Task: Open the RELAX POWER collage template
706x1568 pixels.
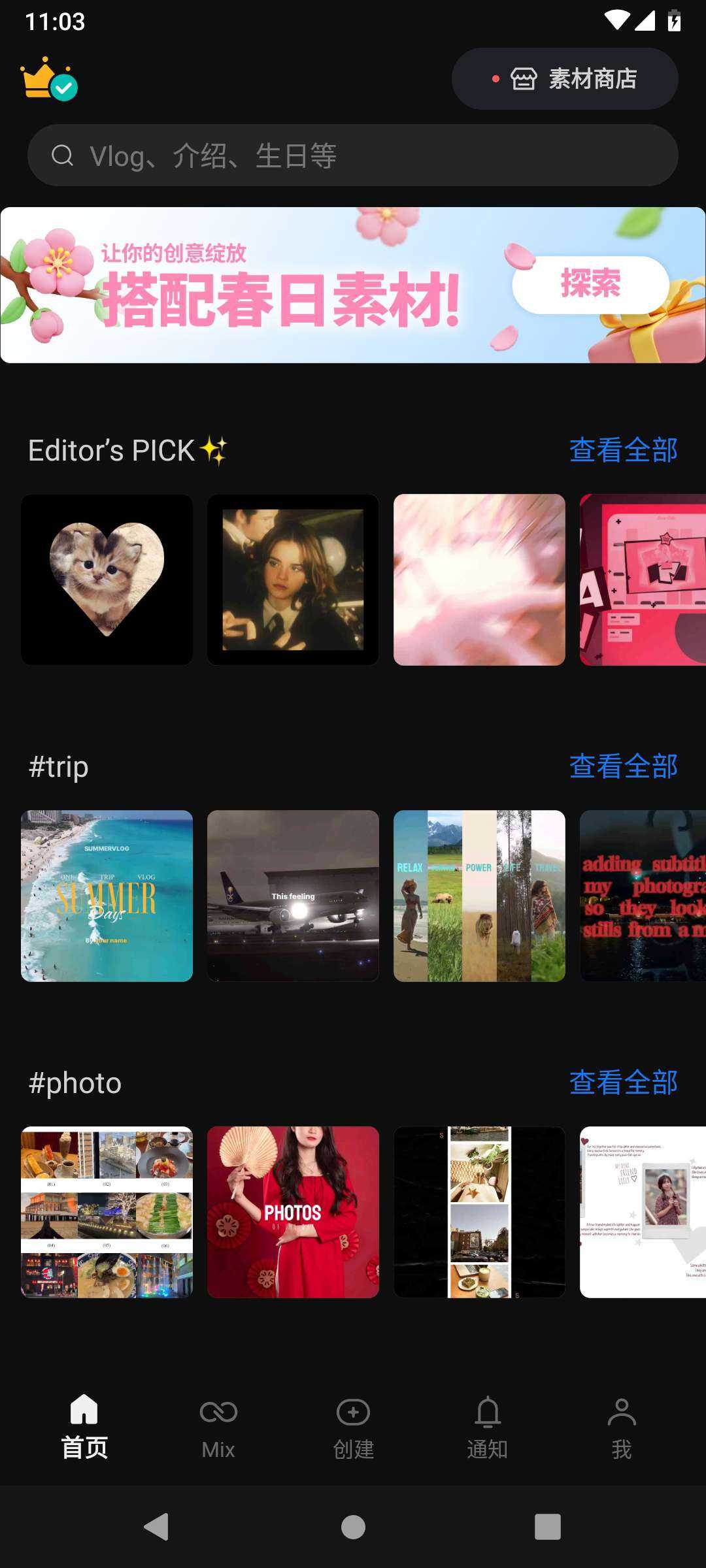Action: (x=479, y=896)
